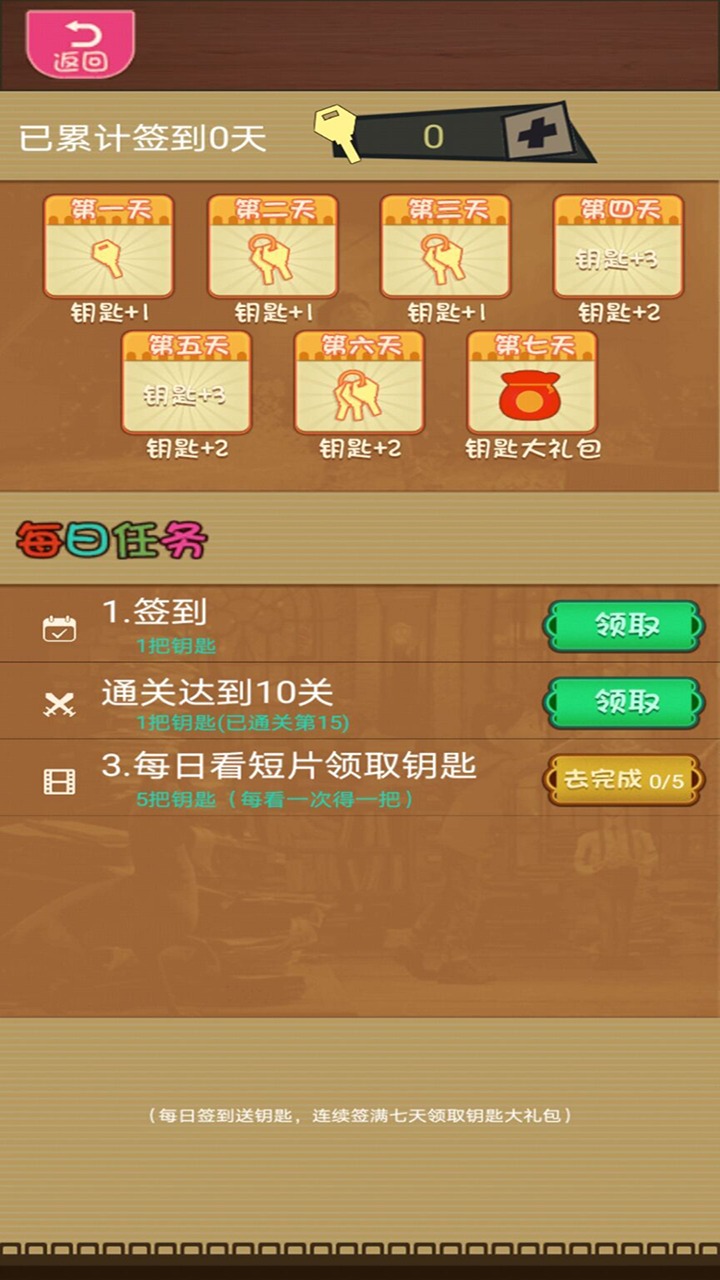Select the 第七天 gift pack card
The height and width of the screenshot is (1280, 720).
(532, 383)
